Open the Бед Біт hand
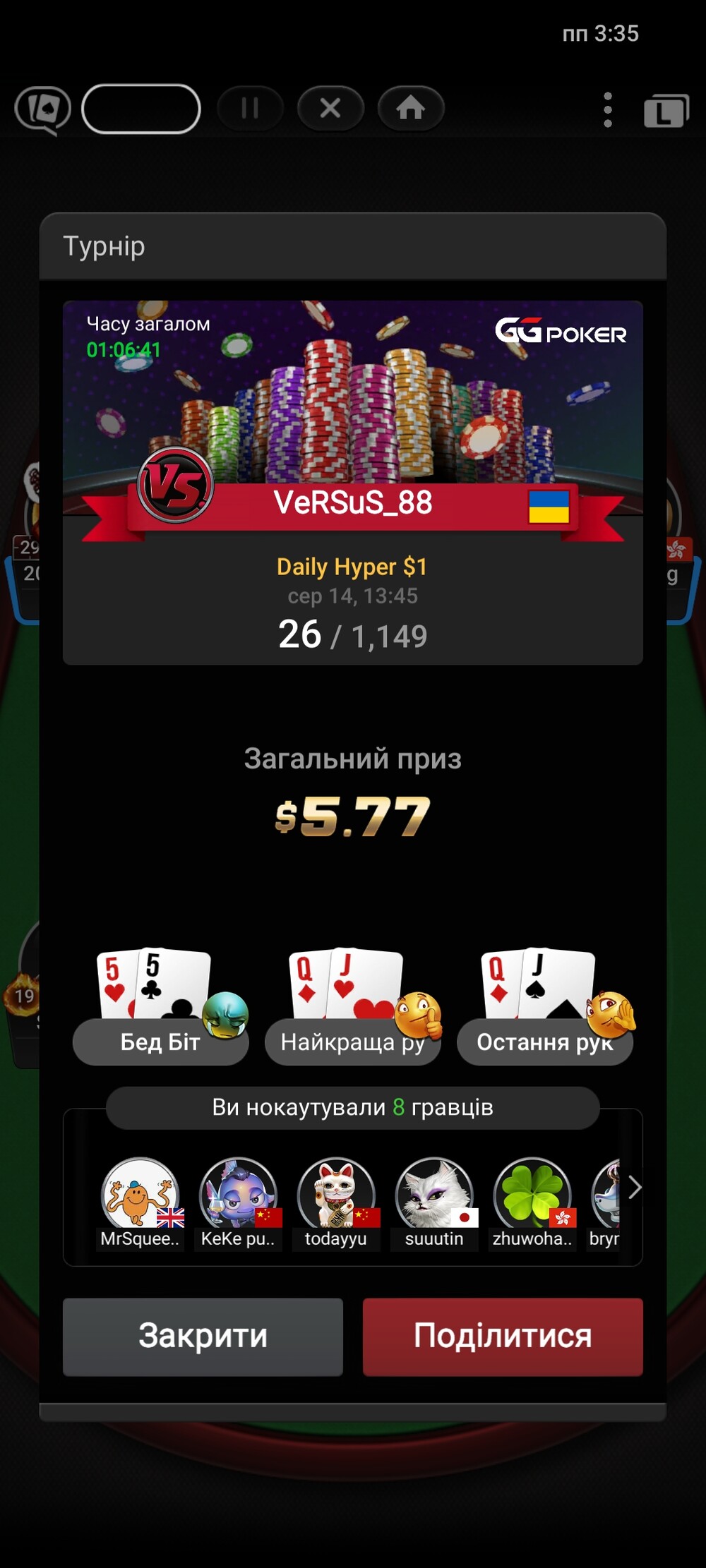Viewport: 706px width, 1568px height. [161, 1042]
